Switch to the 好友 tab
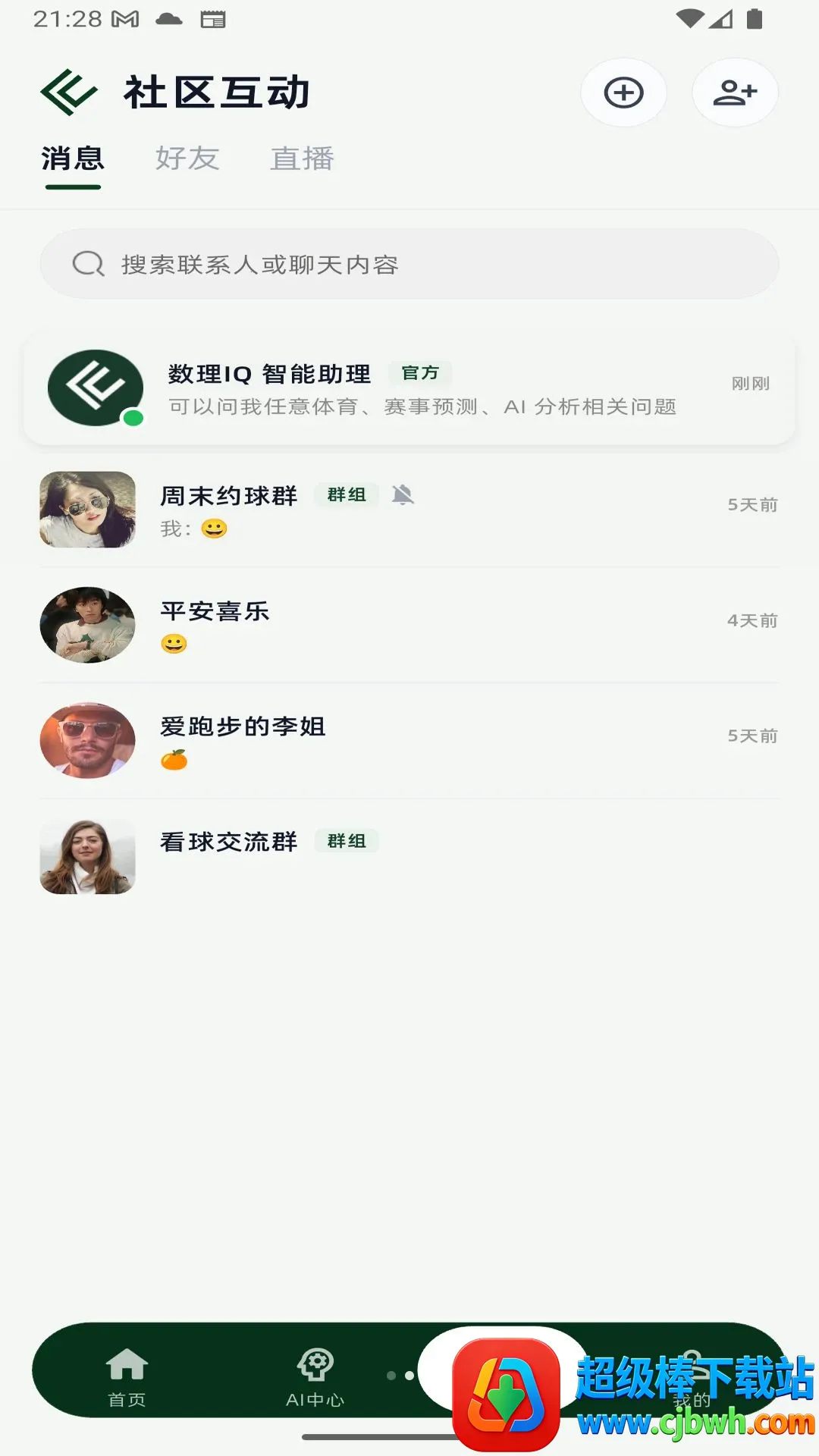 [x=187, y=158]
